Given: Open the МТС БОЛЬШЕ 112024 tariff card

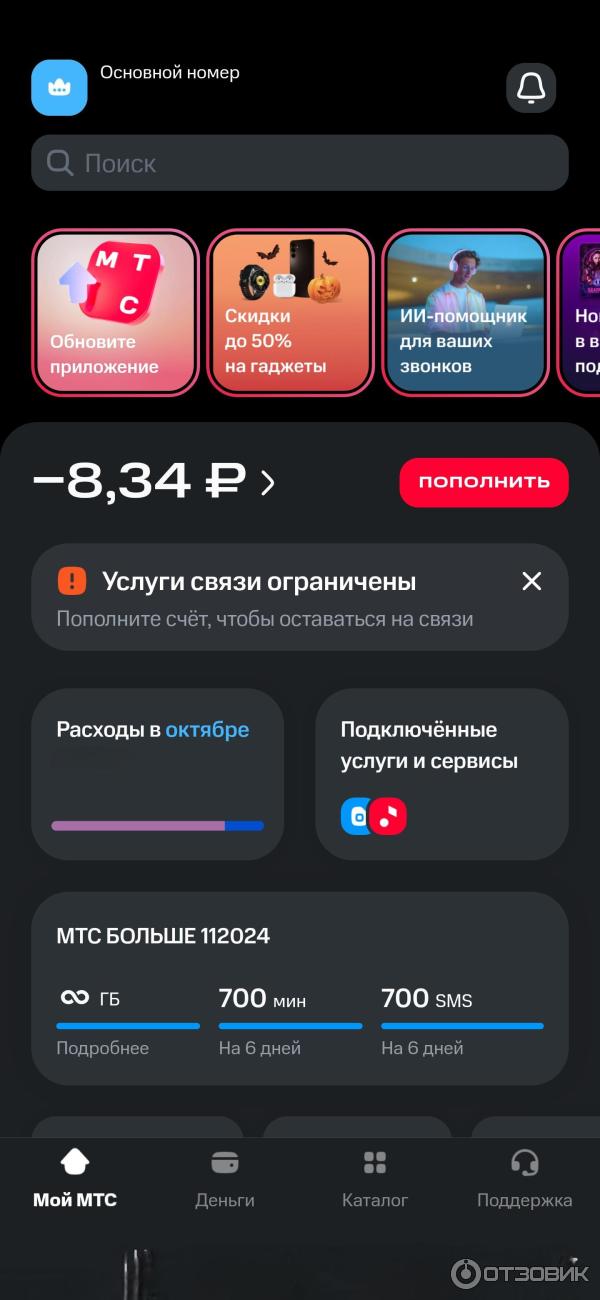Looking at the screenshot, I should (x=300, y=937).
